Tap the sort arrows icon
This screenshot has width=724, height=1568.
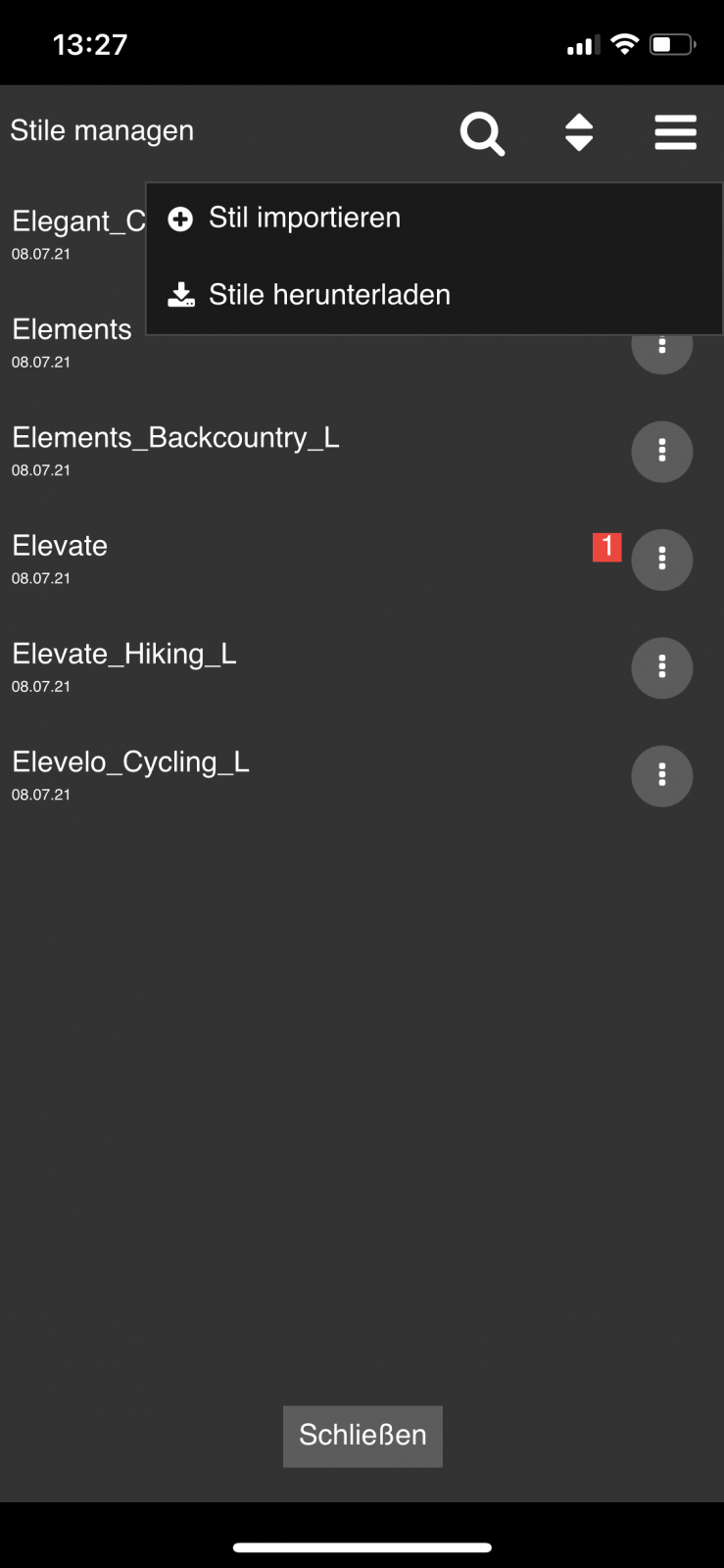[579, 133]
